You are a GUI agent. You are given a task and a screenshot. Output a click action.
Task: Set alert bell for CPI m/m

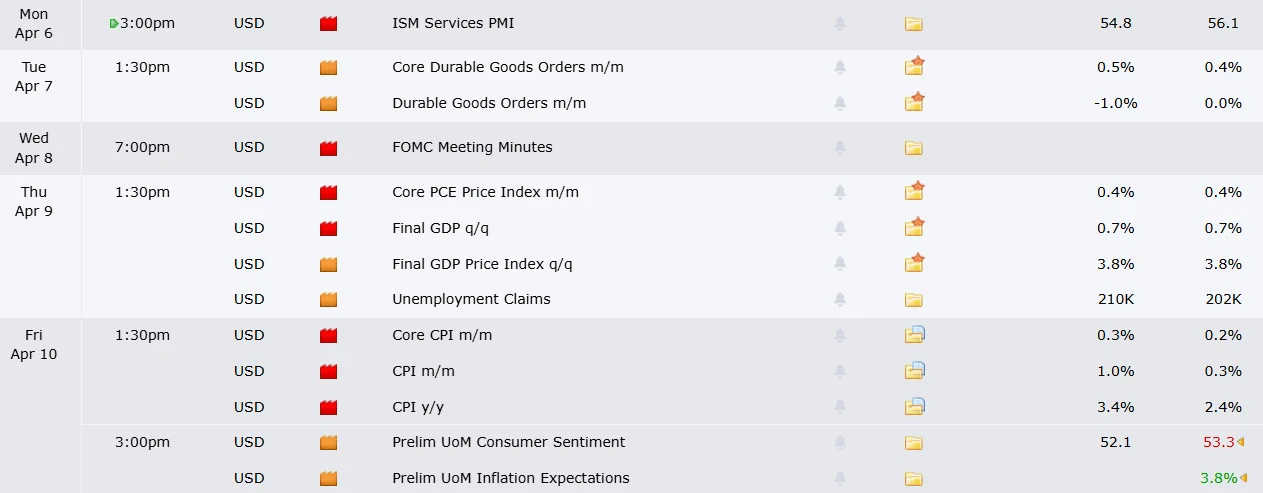click(x=840, y=371)
